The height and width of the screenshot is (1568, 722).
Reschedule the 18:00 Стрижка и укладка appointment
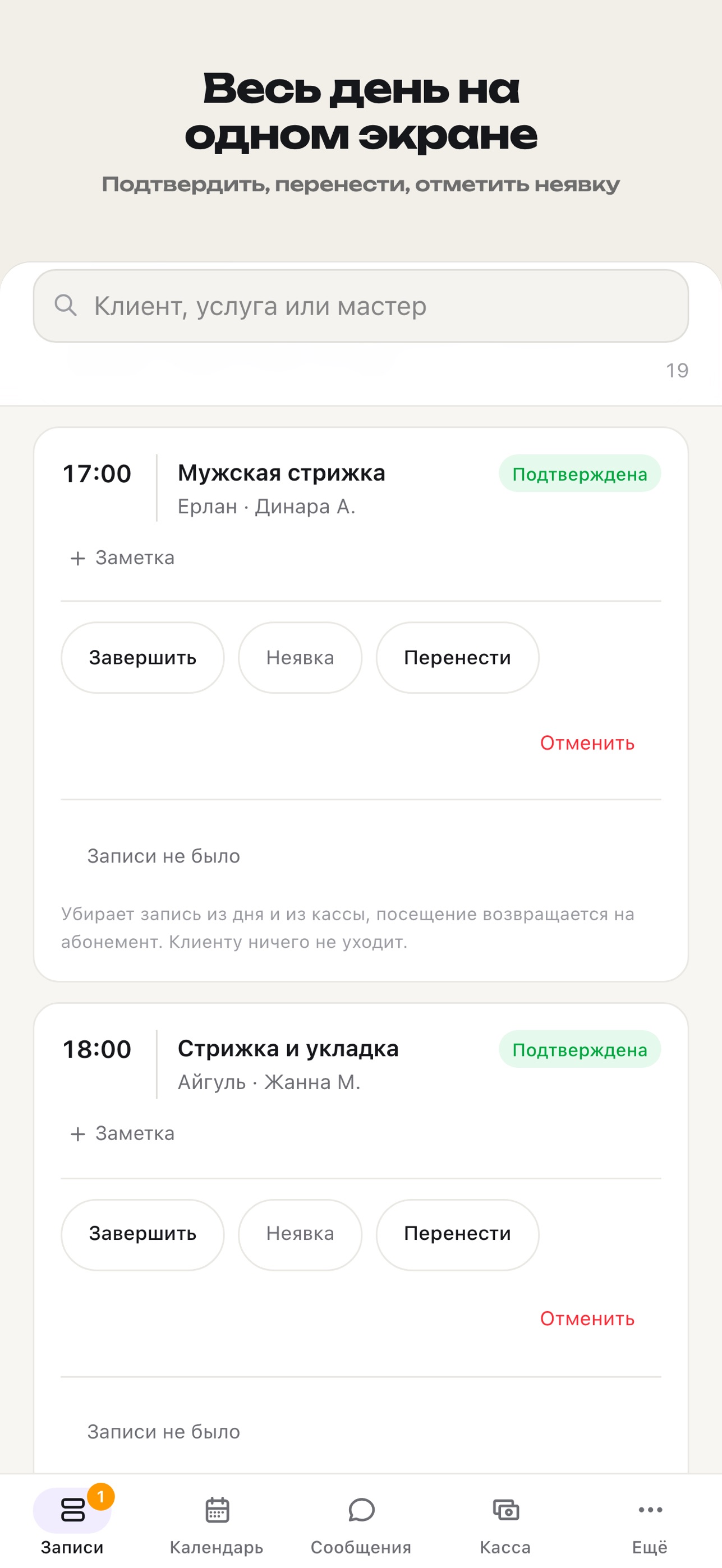click(x=457, y=1233)
